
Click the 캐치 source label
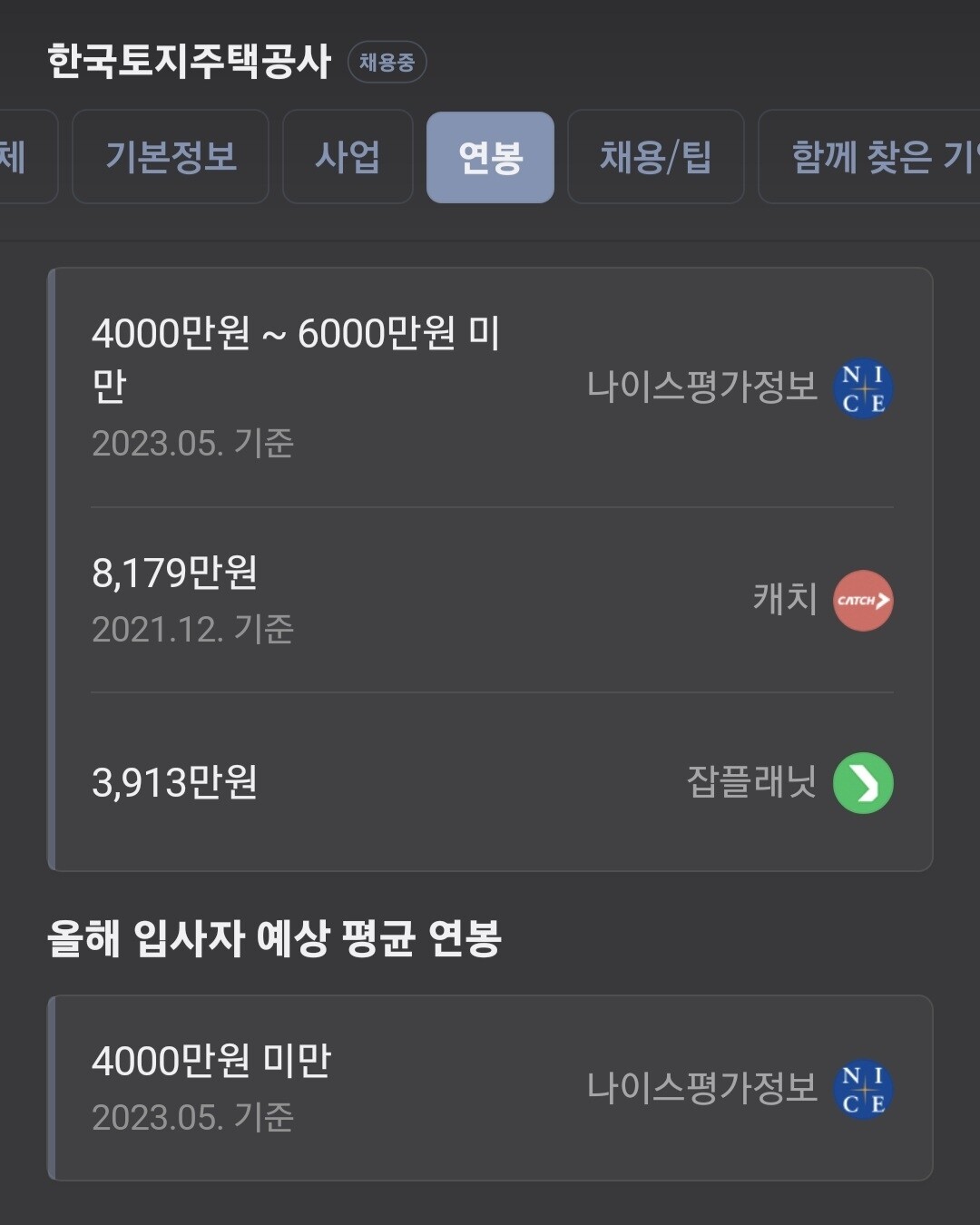pos(783,601)
